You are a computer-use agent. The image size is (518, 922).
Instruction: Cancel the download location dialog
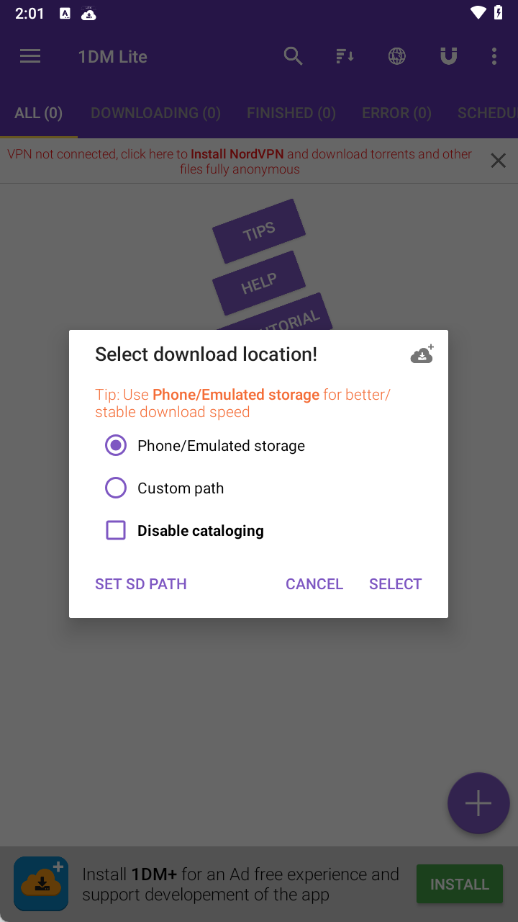[314, 584]
